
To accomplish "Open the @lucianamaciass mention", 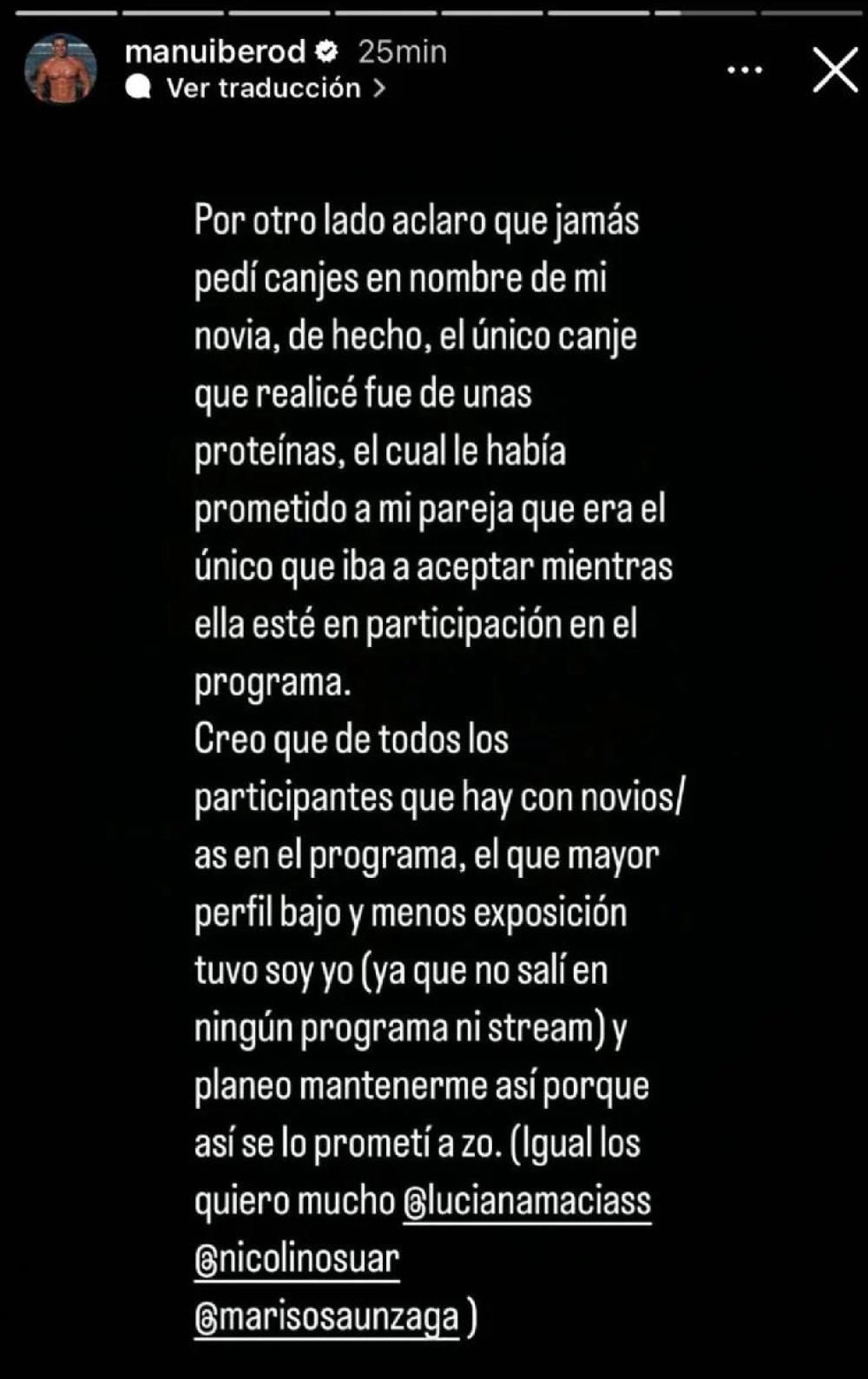I will point(527,1202).
